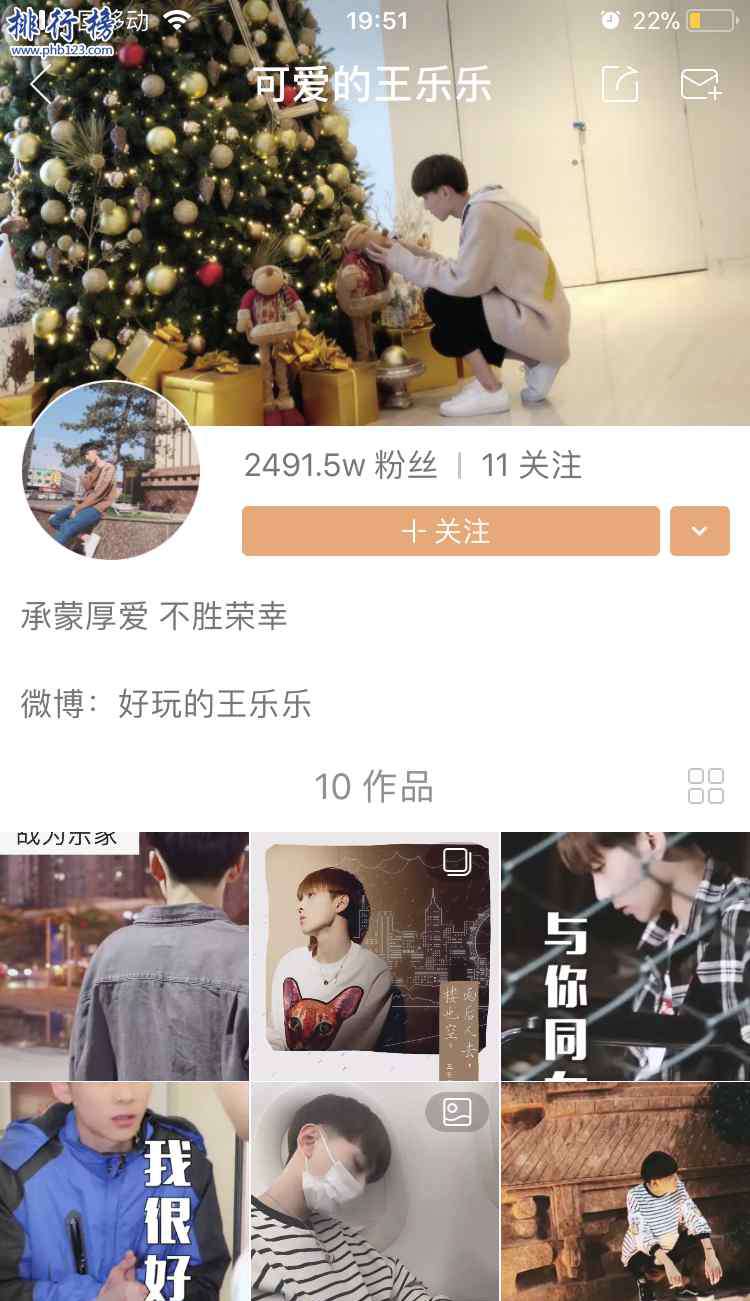Open the face mask photo post
Image resolution: width=750 pixels, height=1301 pixels.
(375, 1192)
